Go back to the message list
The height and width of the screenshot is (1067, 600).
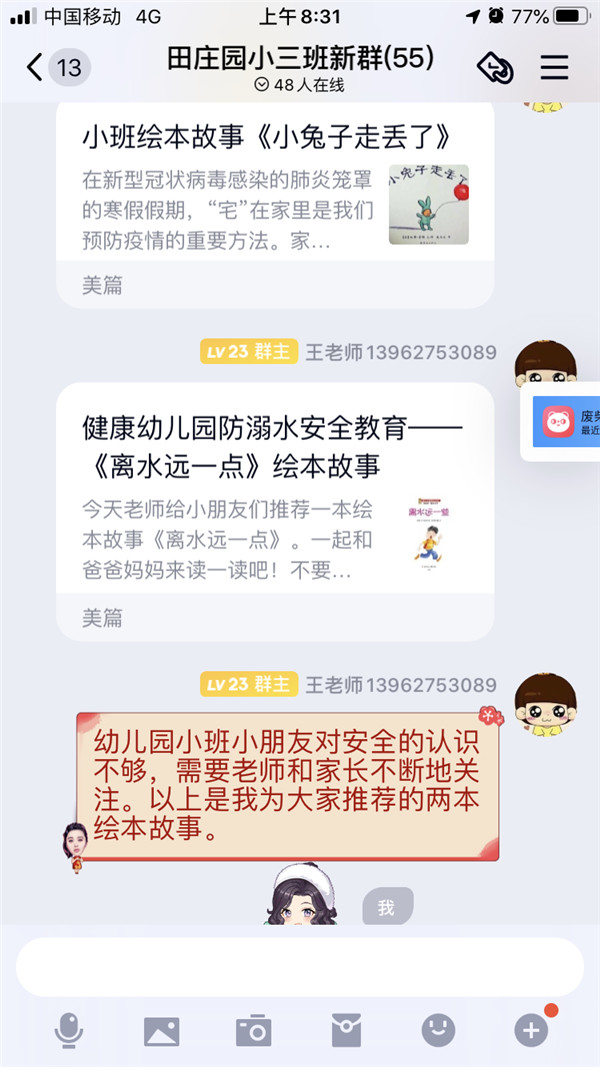(x=38, y=68)
